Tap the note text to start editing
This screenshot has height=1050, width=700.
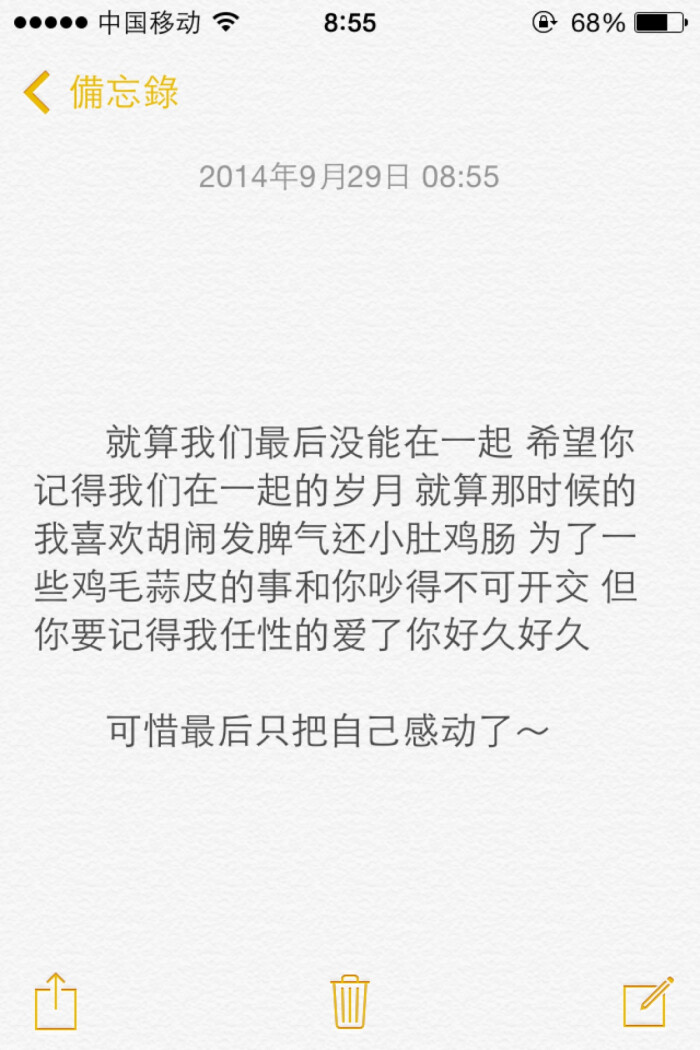pyautogui.click(x=335, y=540)
